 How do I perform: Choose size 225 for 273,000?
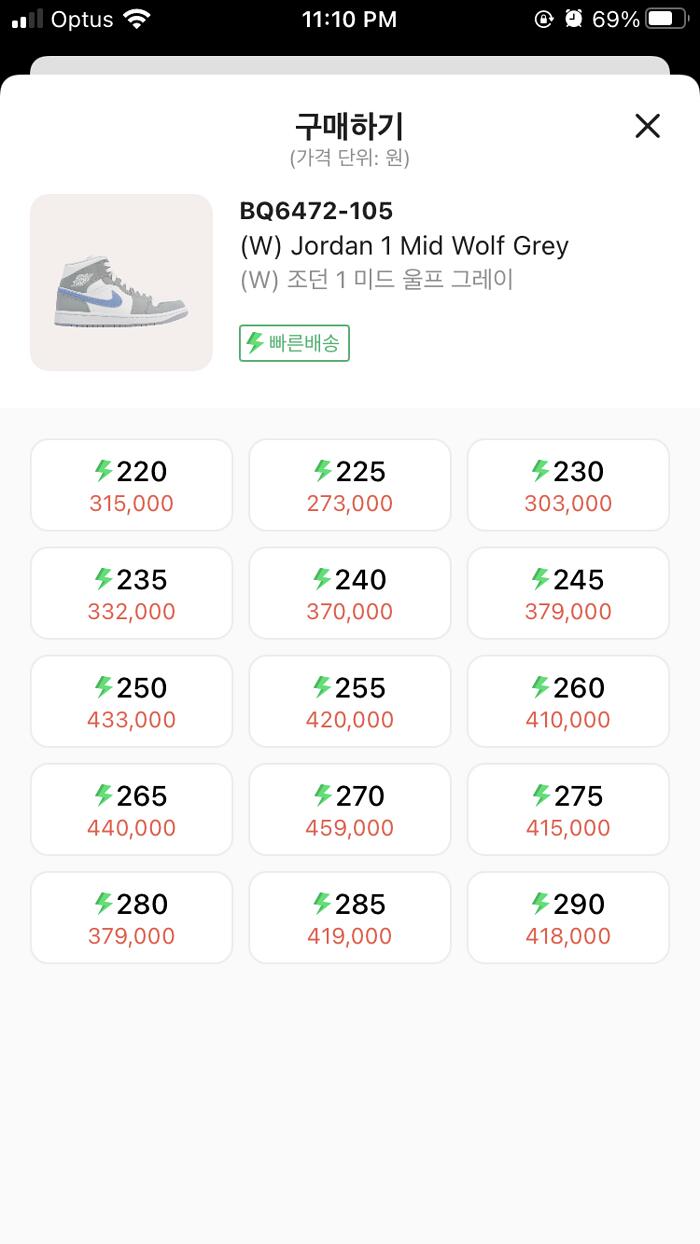pyautogui.click(x=350, y=485)
